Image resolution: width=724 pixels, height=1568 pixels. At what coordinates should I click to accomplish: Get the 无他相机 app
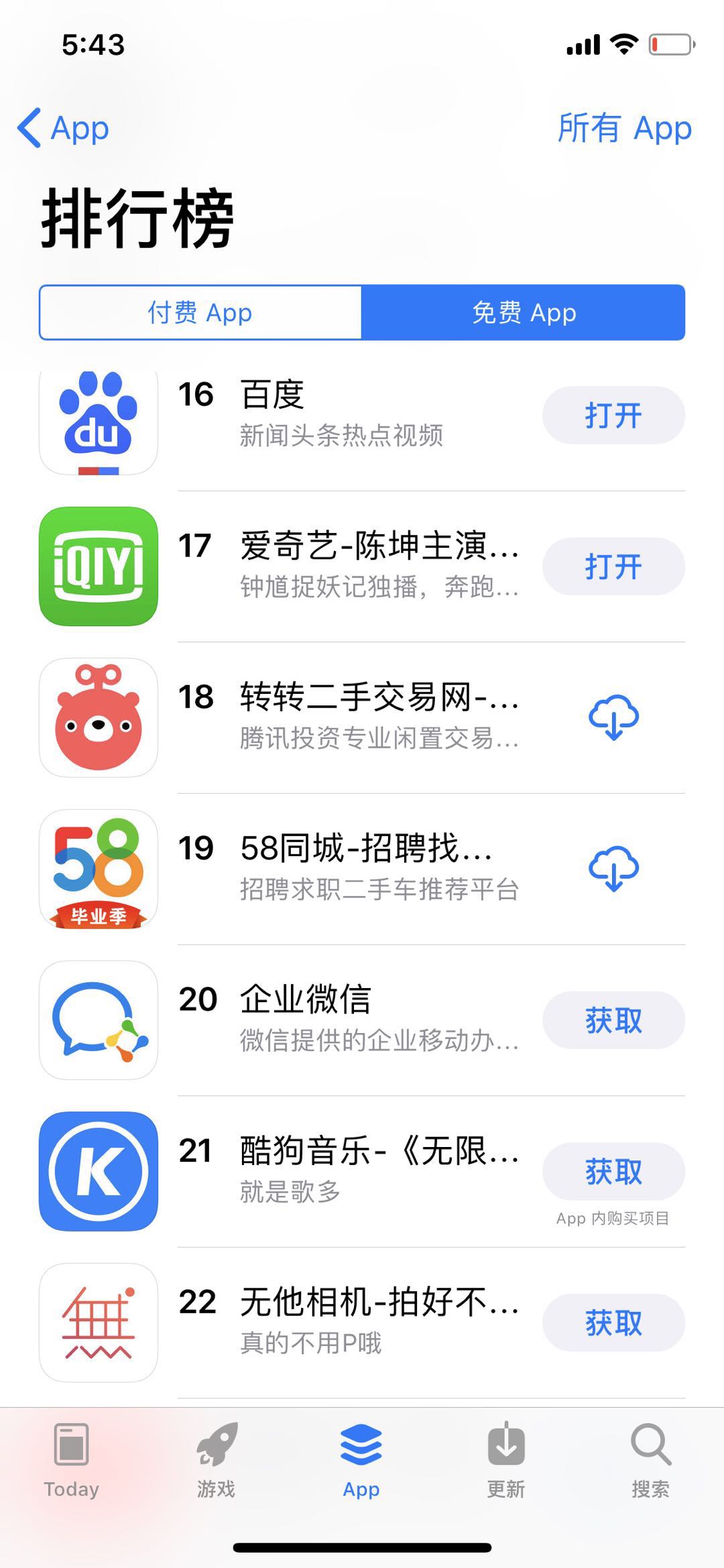(x=613, y=1323)
